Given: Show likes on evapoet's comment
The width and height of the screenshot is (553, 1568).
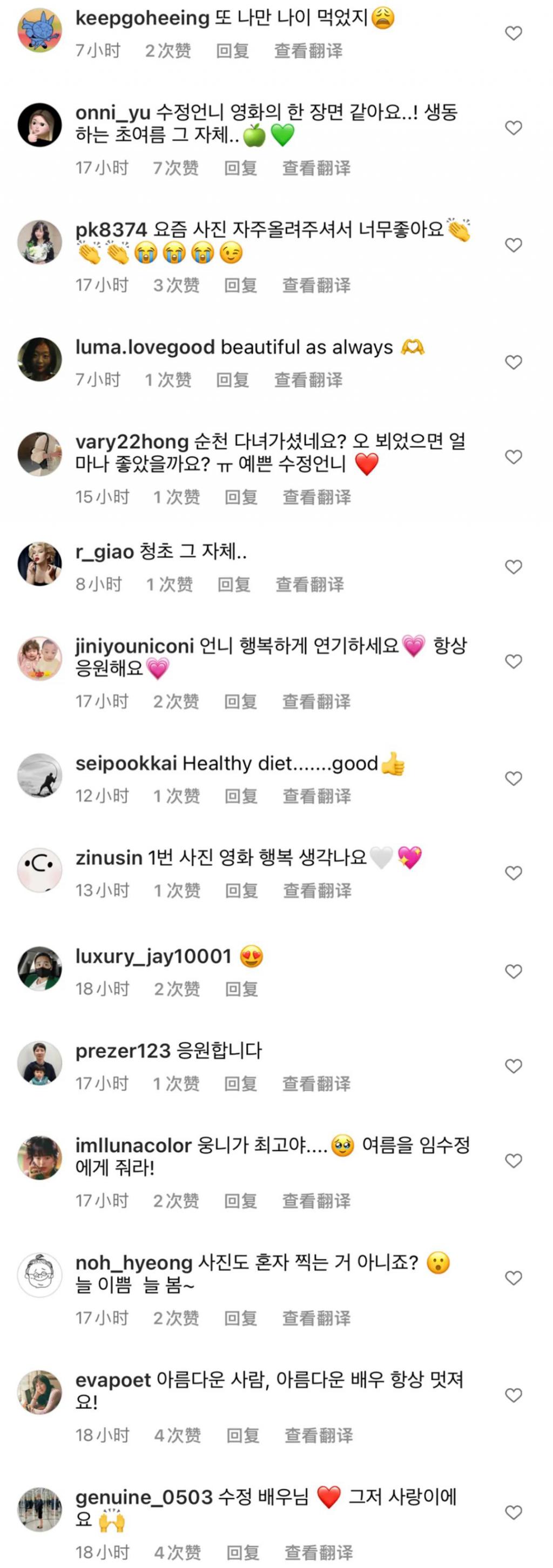Looking at the screenshot, I should click(177, 1435).
